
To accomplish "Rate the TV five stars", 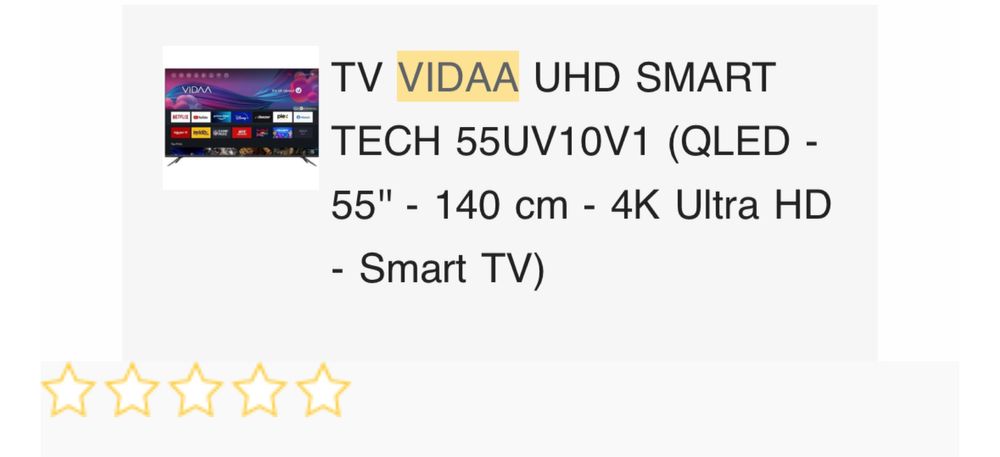I will pos(323,390).
